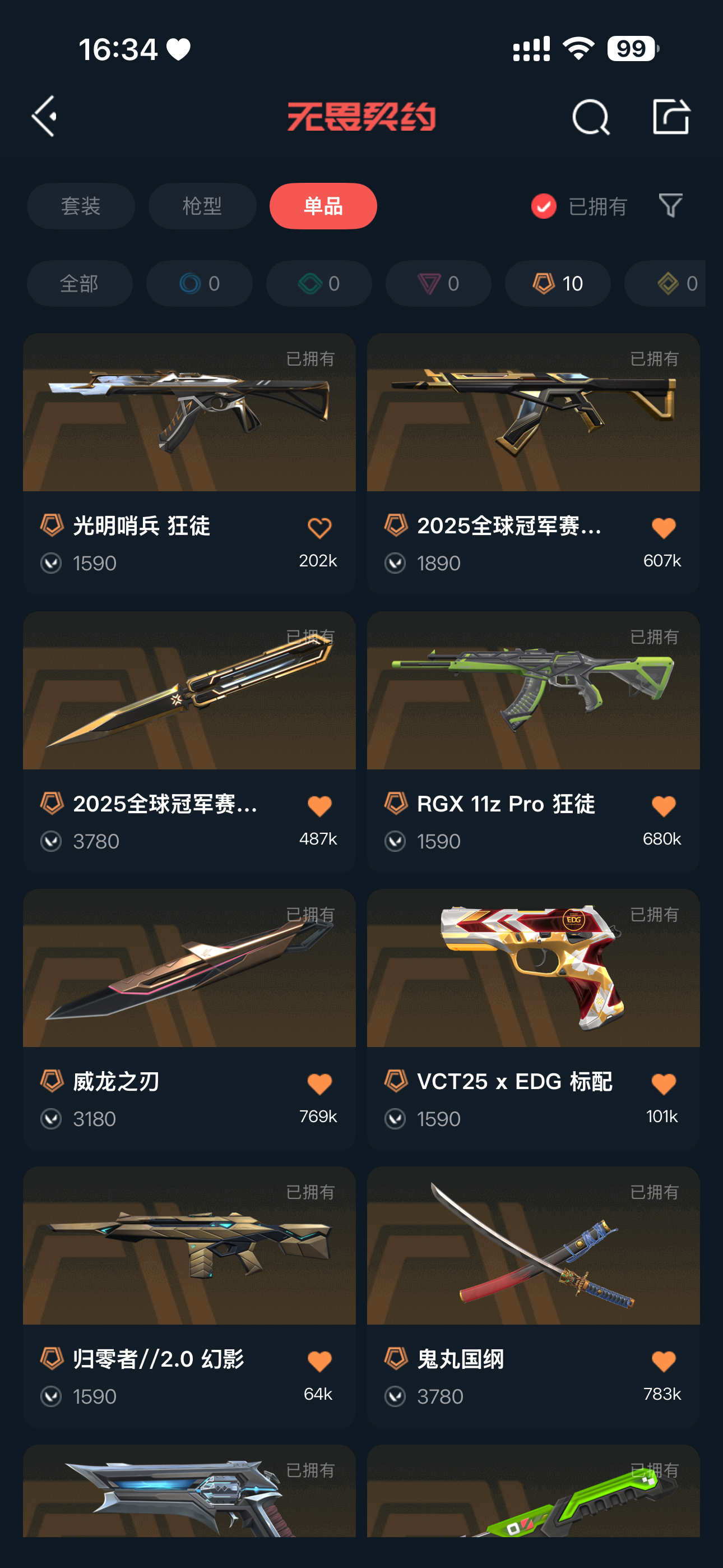Unlike the 鬼丸国纲 heart icon
Image resolution: width=723 pixels, height=1568 pixels.
[664, 1361]
